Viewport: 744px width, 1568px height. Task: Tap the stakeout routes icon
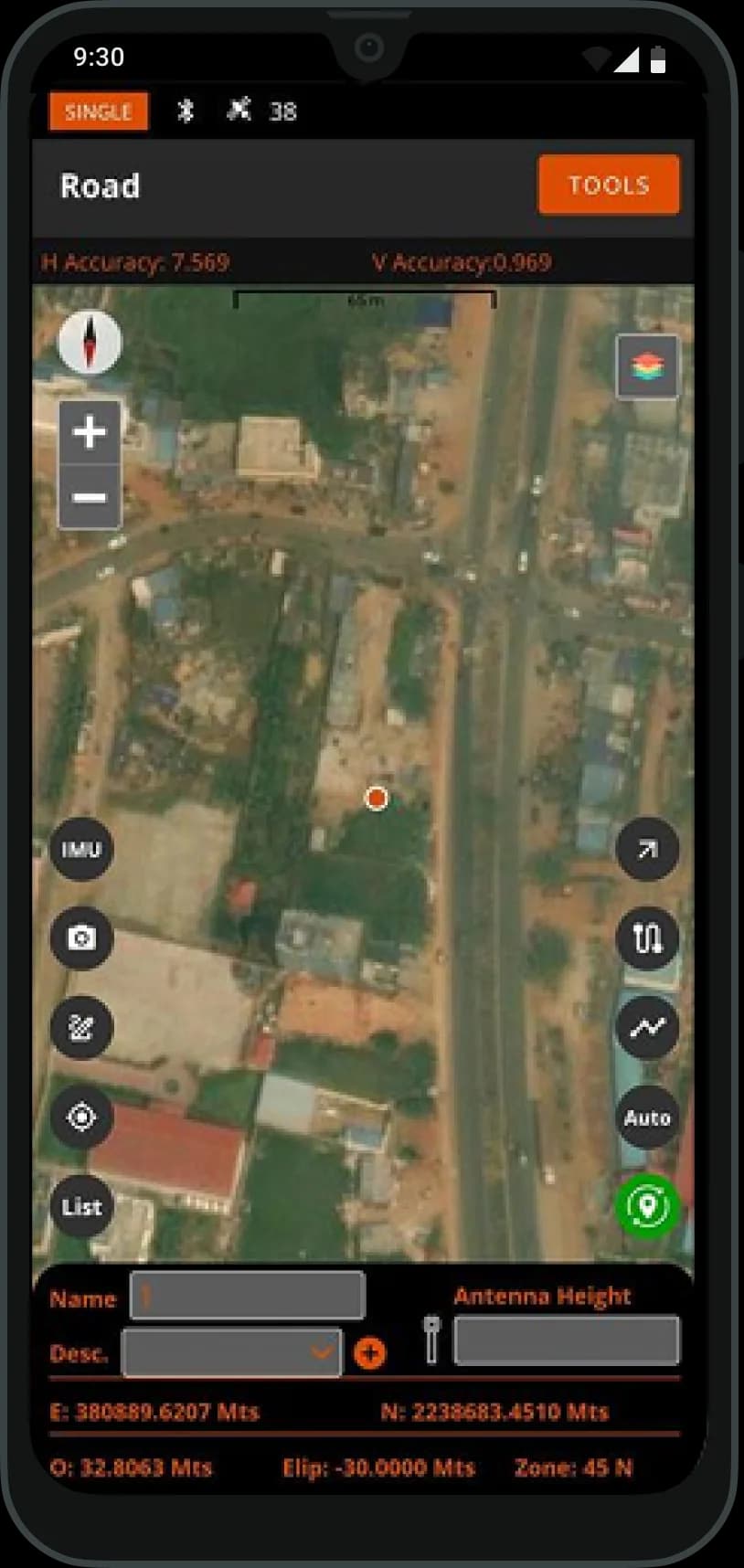[647, 938]
